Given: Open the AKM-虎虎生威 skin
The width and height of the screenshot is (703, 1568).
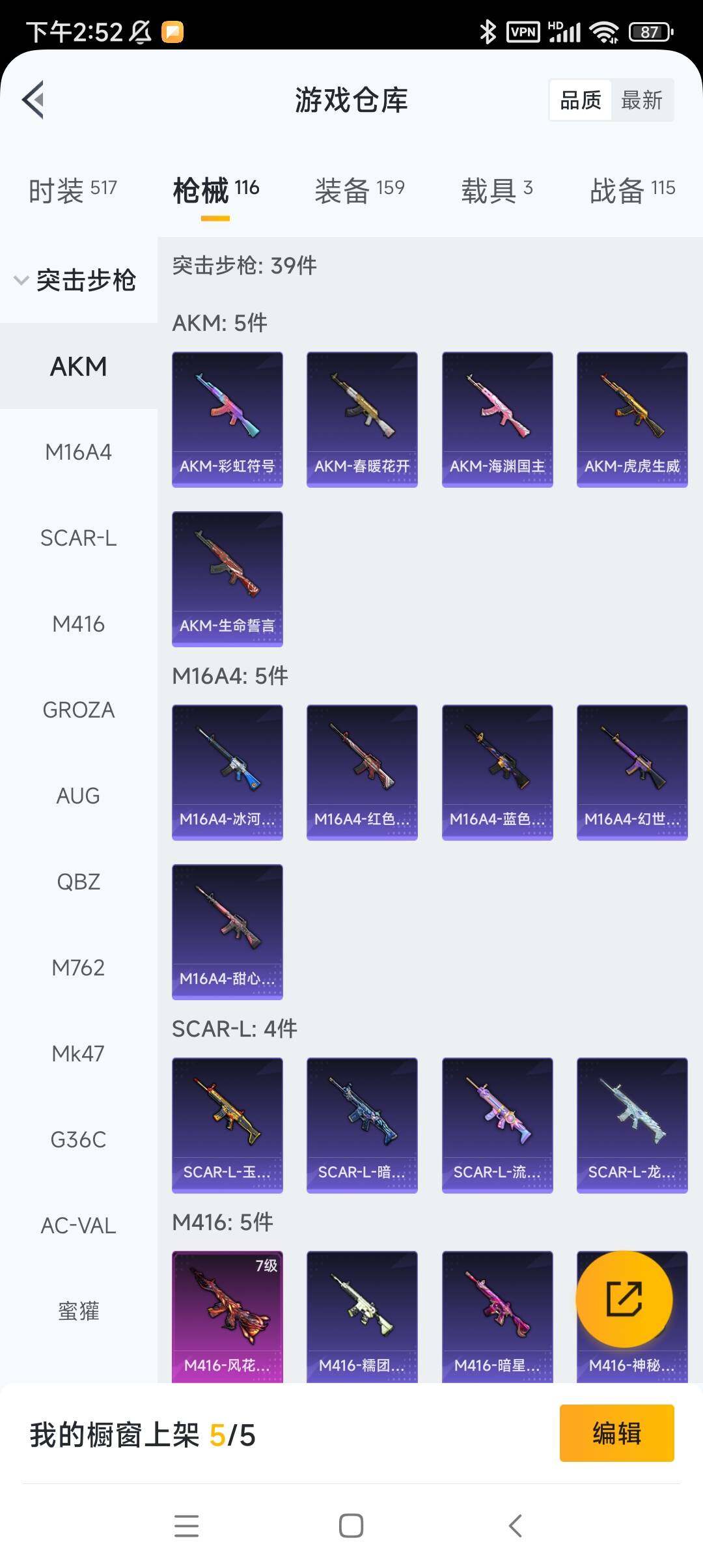Looking at the screenshot, I should (631, 419).
